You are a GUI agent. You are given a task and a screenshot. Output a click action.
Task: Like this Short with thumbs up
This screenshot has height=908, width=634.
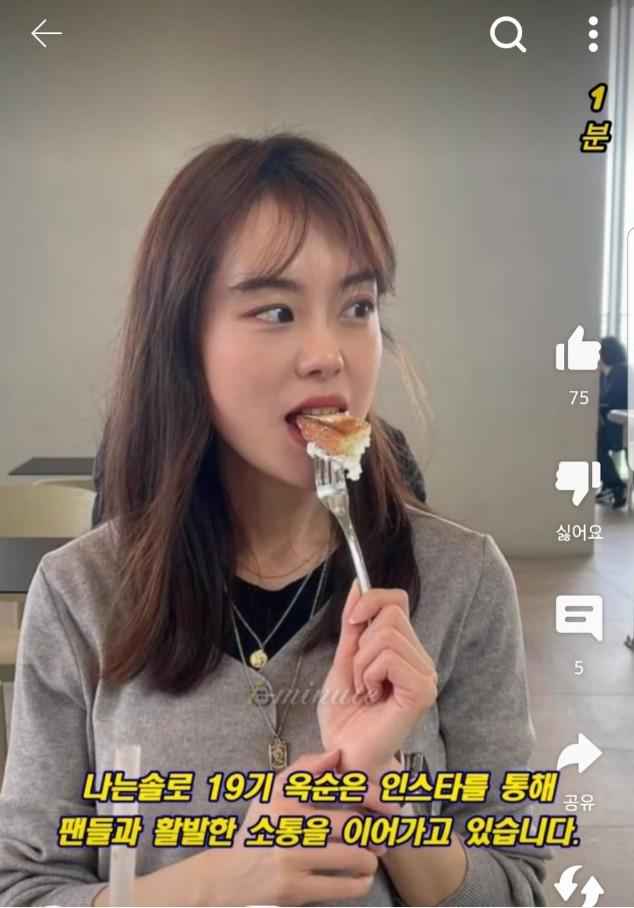pyautogui.click(x=578, y=350)
